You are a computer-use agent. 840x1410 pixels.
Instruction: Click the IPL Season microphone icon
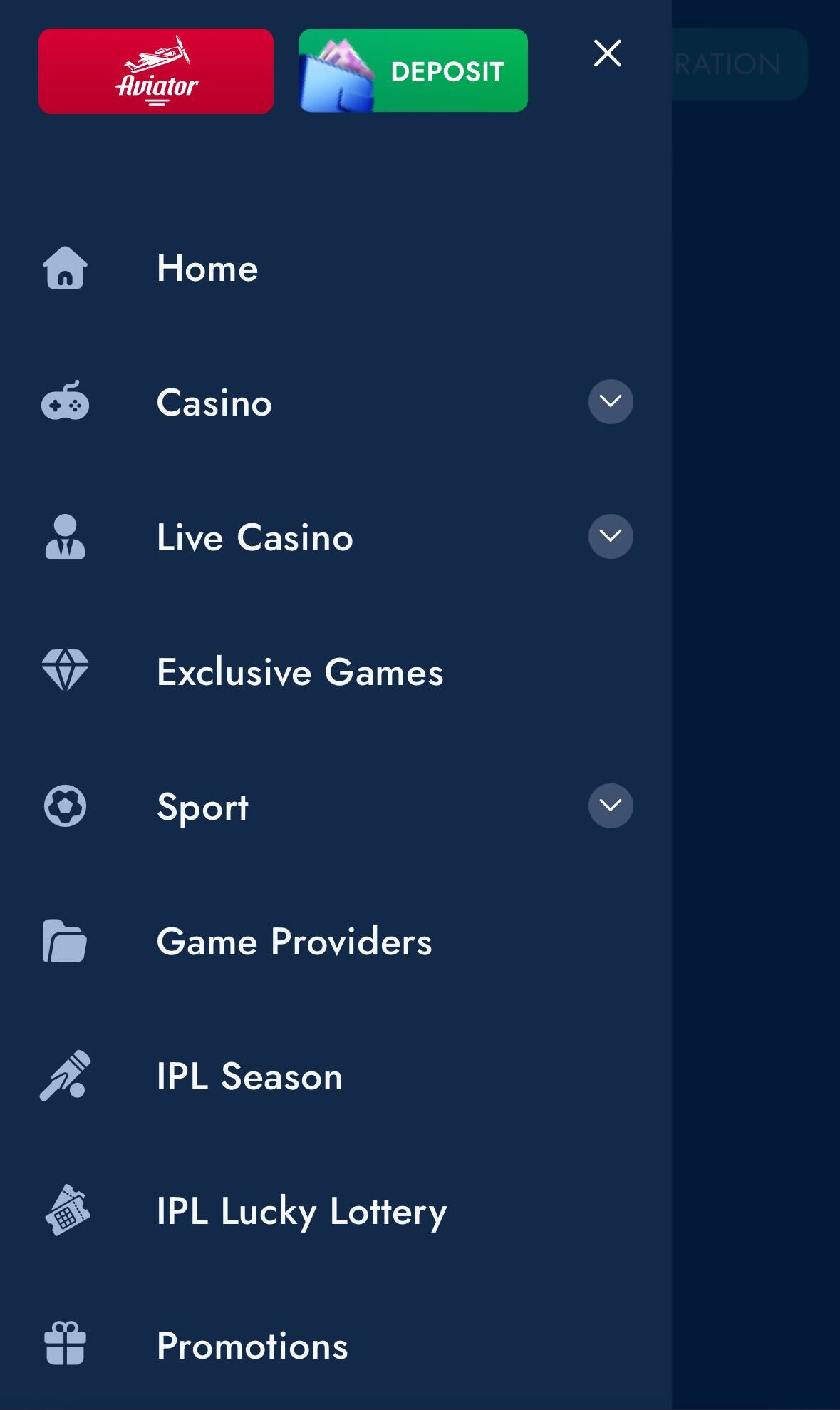(66, 1076)
